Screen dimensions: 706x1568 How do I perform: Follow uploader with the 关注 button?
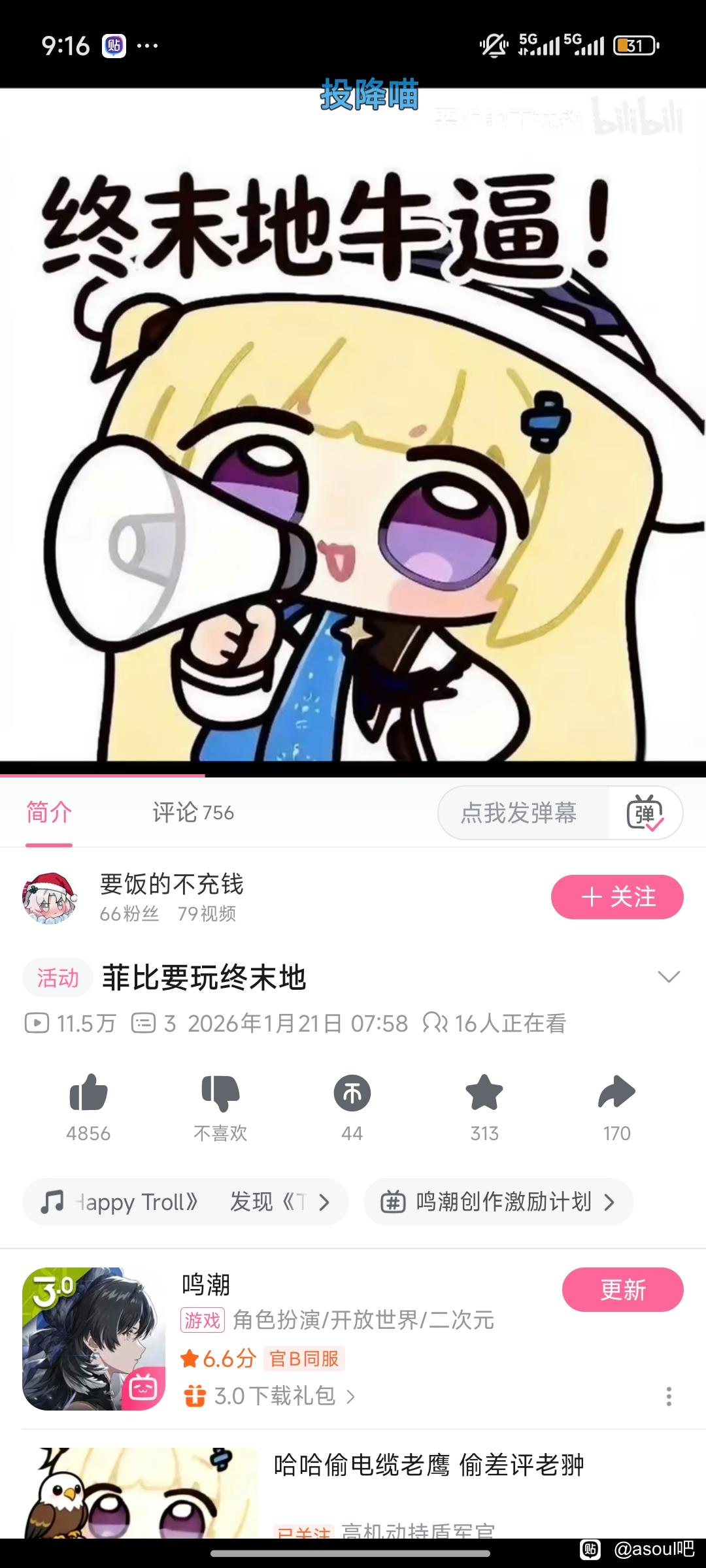coord(617,897)
